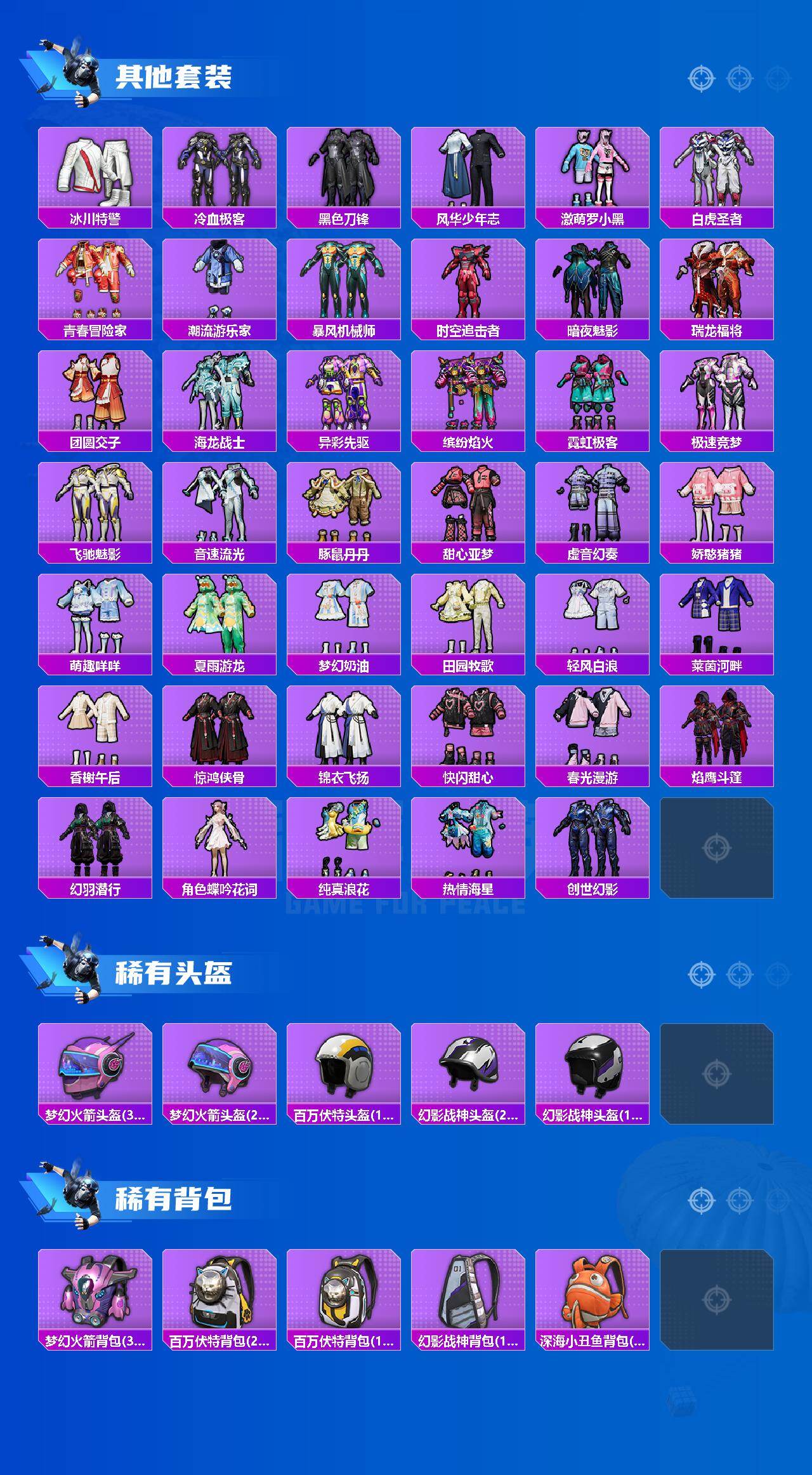812x1475 pixels.
Task: Click the 创世幻影 name label
Action: pyautogui.click(x=594, y=887)
